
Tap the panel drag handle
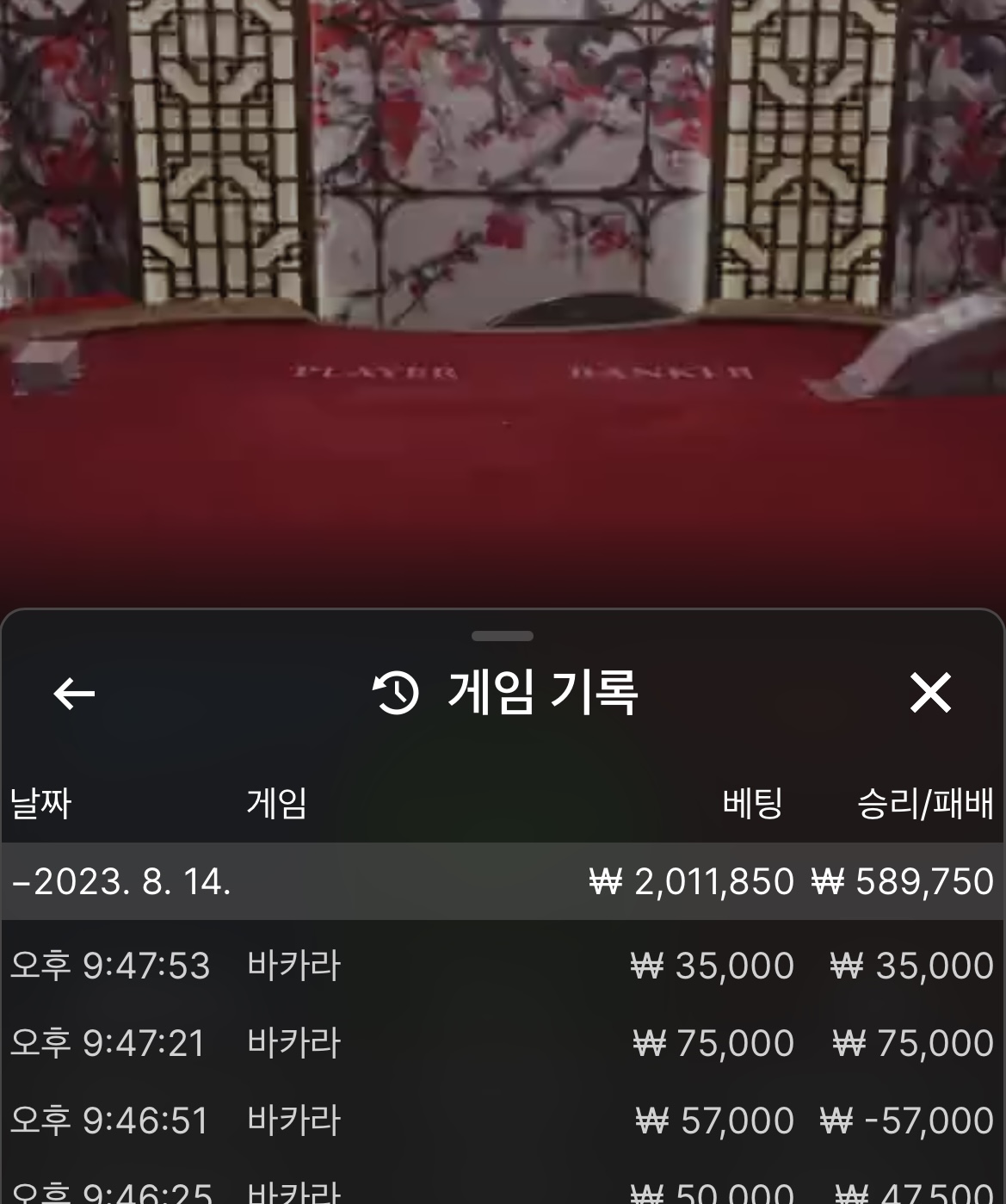tap(503, 636)
